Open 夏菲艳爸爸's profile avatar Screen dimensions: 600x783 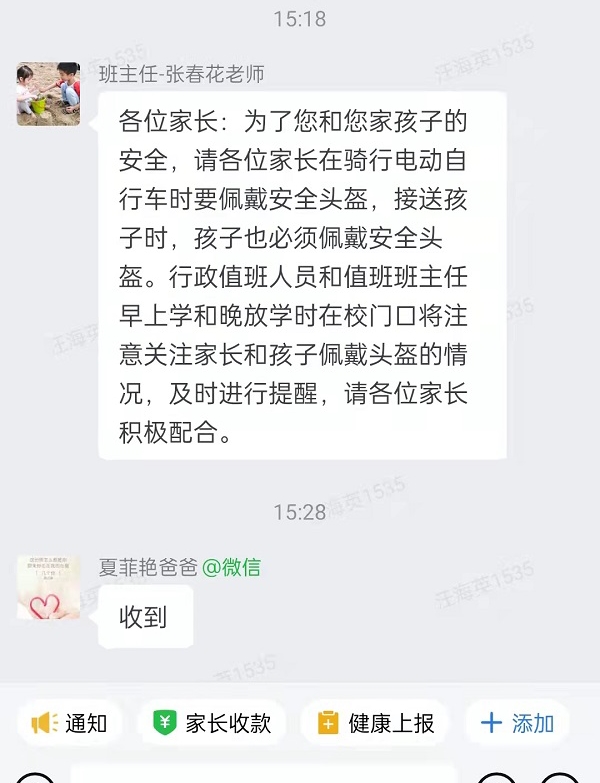coord(48,587)
